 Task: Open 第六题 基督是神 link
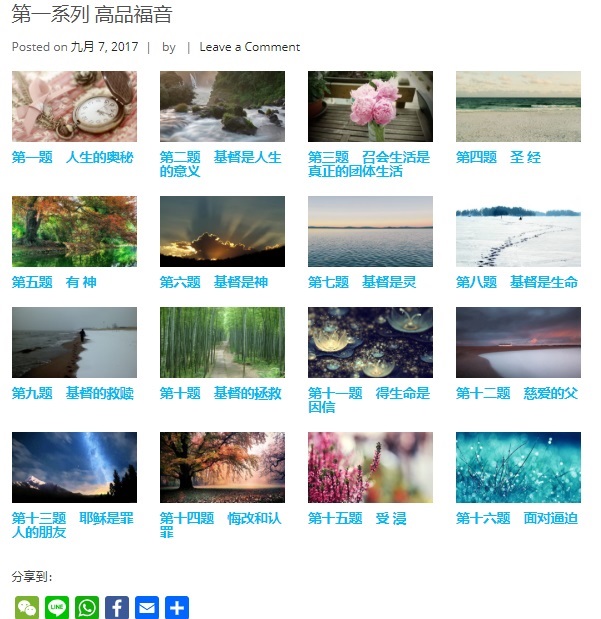[x=214, y=282]
